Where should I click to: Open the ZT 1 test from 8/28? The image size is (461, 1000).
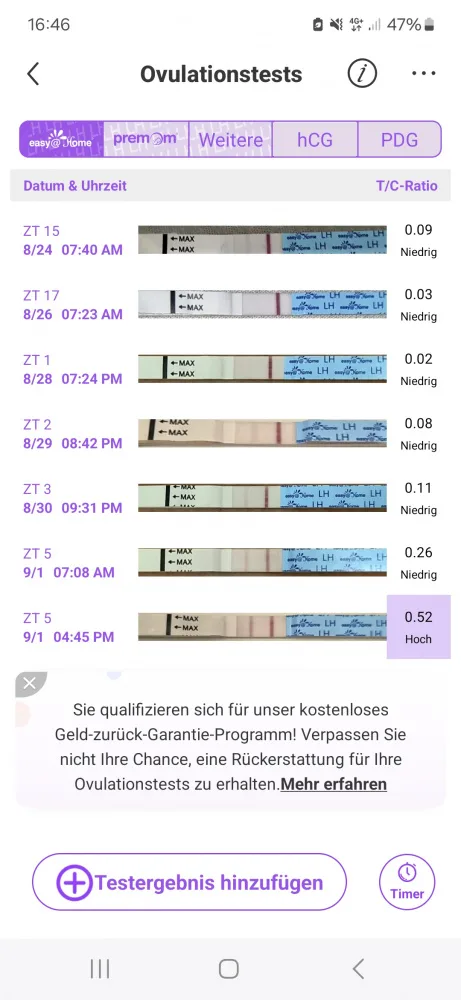230,369
